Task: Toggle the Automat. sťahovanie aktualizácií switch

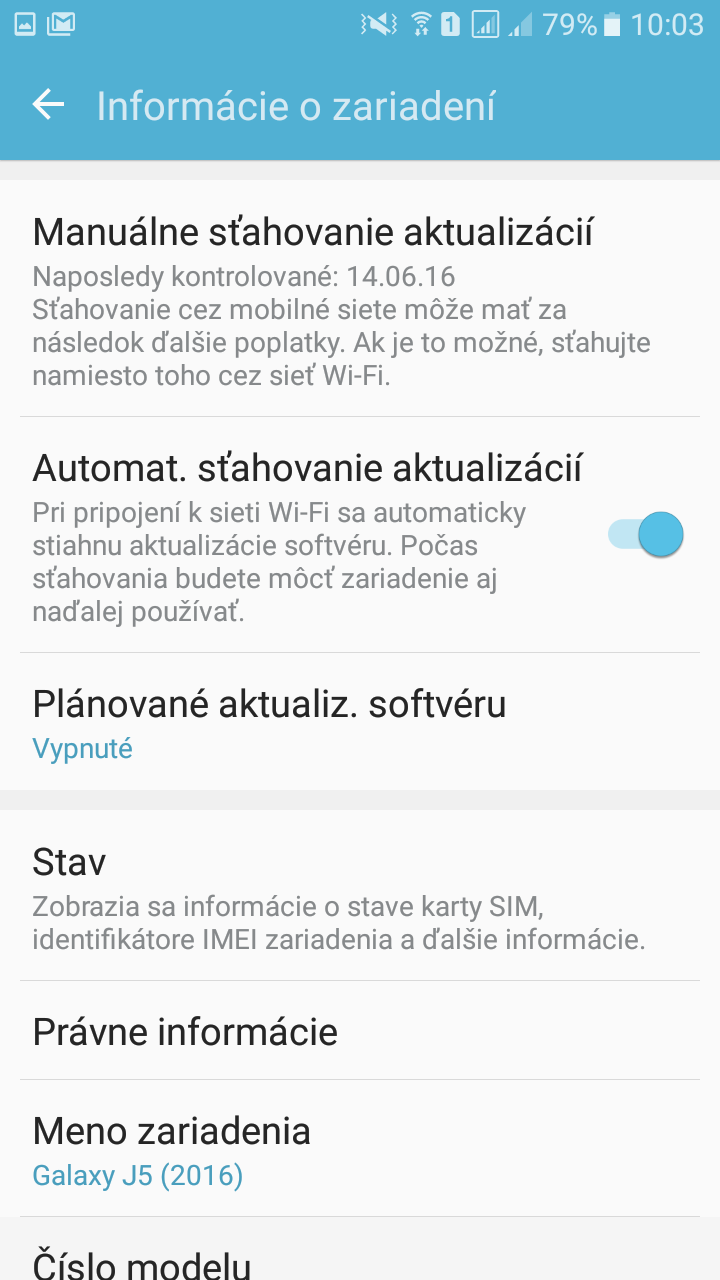Action: tap(645, 534)
